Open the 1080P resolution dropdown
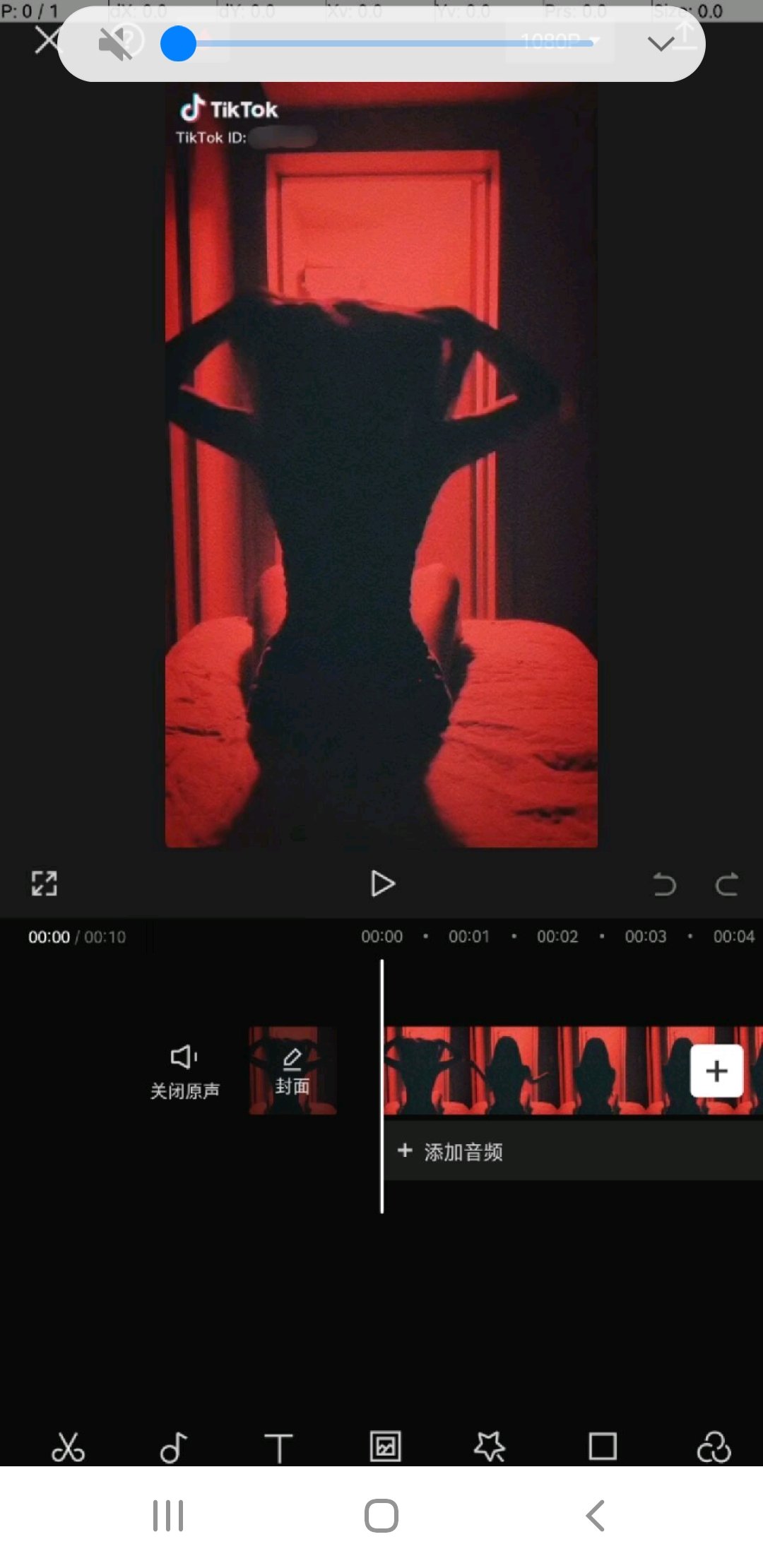Viewport: 763px width, 1568px height. tap(558, 42)
